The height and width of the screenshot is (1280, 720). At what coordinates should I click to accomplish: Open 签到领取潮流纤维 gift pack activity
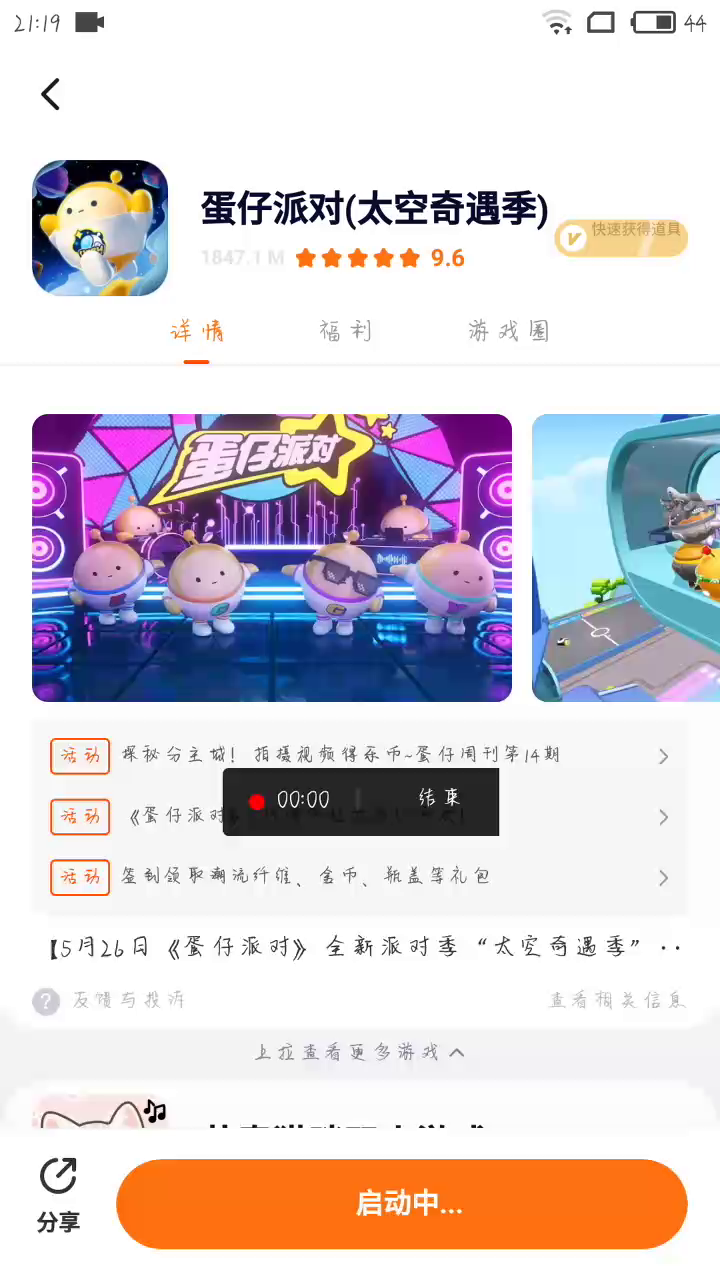(360, 877)
